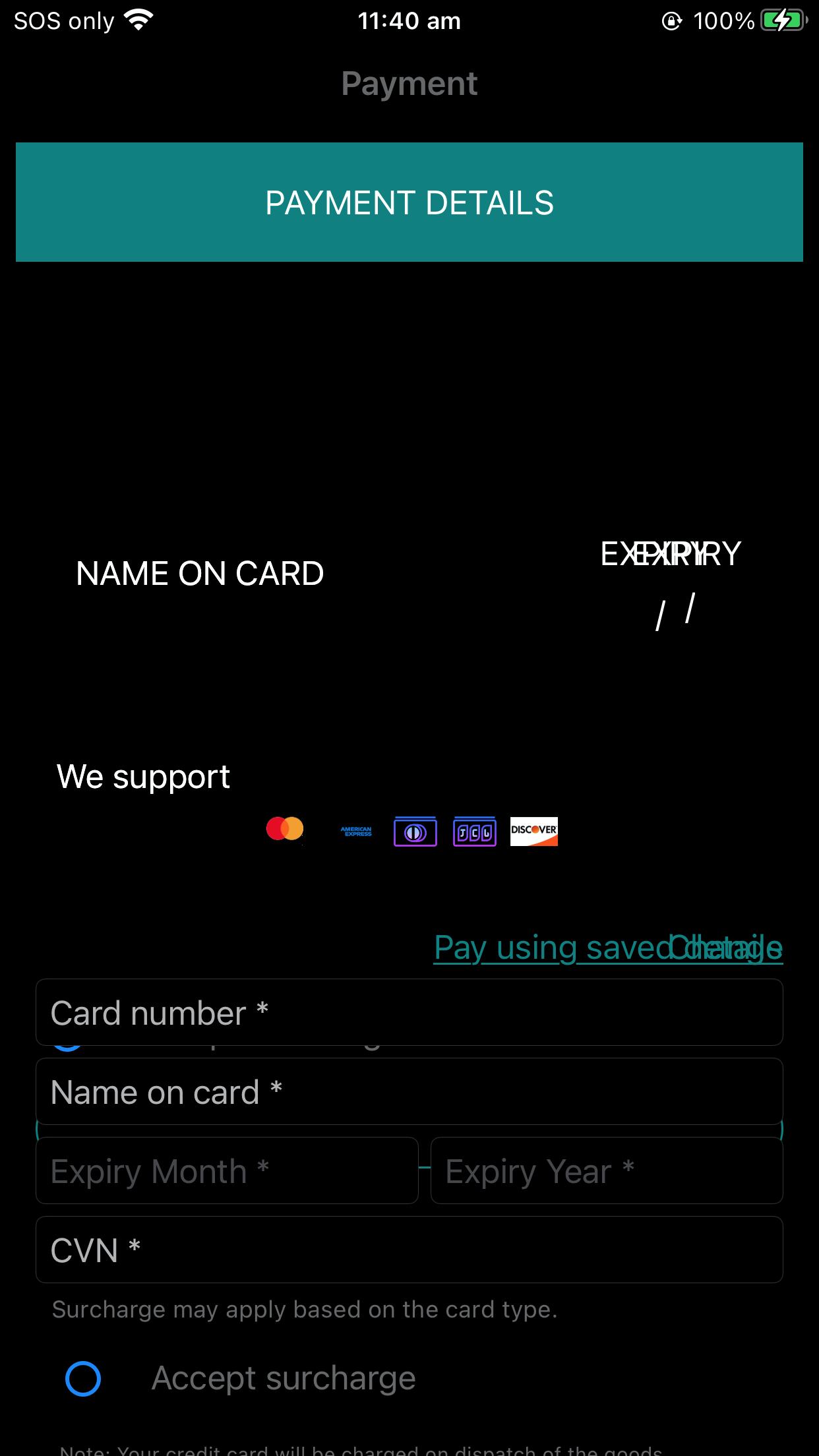Click the orientation lock icon
Screen dimensions: 819x1456
point(671,21)
